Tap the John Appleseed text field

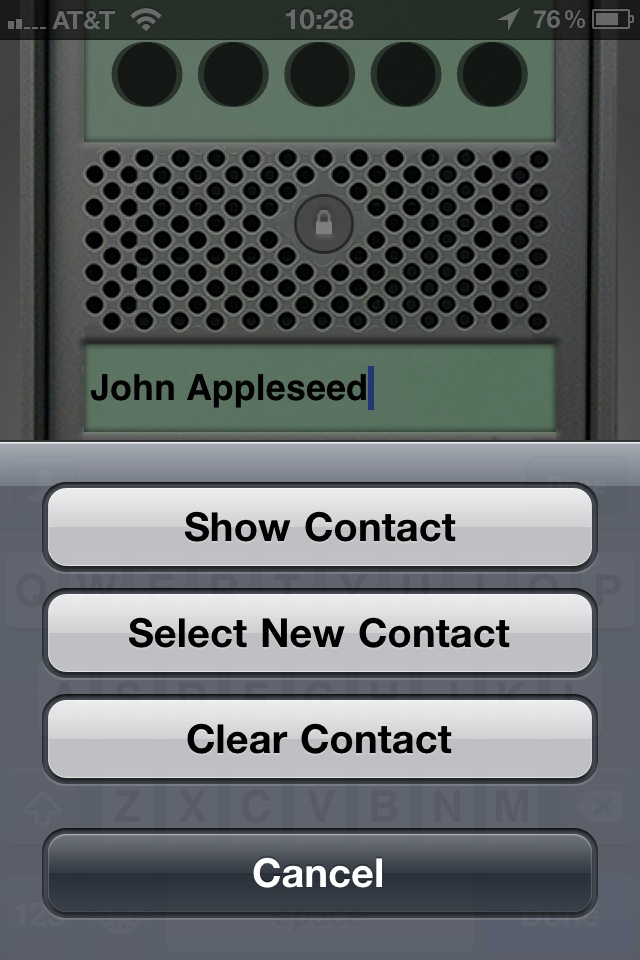click(319, 389)
